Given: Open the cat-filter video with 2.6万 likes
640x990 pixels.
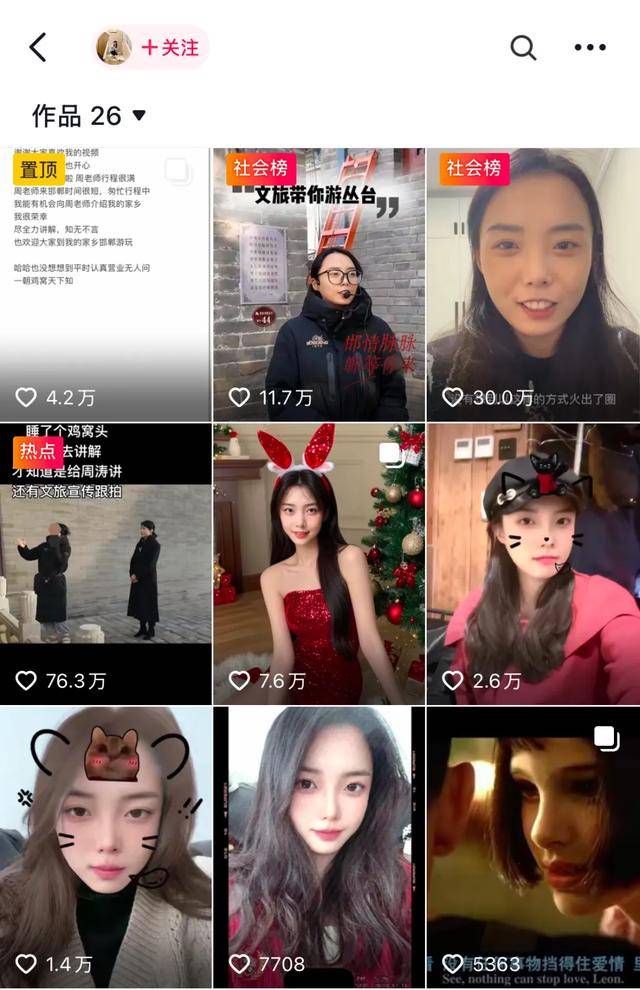Looking at the screenshot, I should coord(533,565).
